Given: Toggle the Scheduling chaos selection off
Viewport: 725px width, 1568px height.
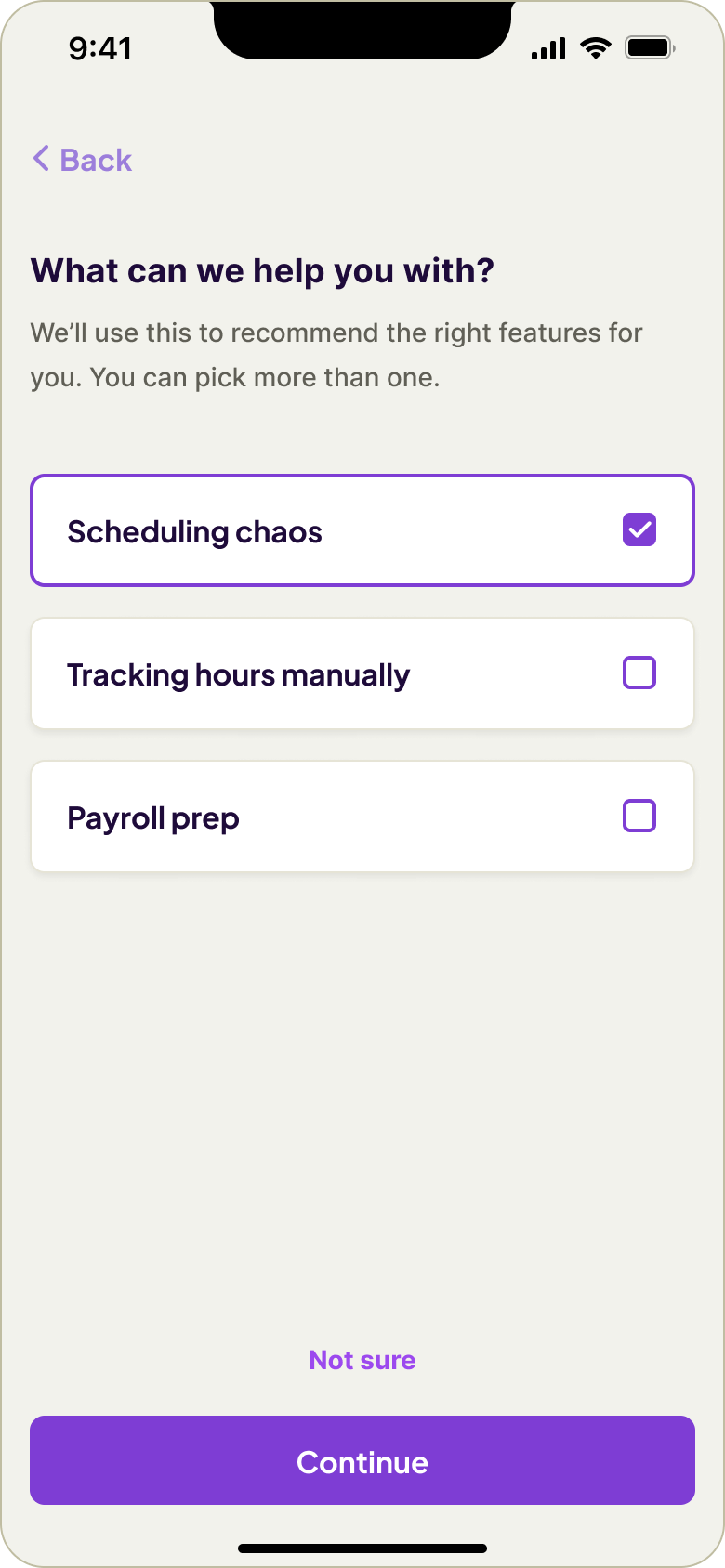Looking at the screenshot, I should pyautogui.click(x=362, y=529).
